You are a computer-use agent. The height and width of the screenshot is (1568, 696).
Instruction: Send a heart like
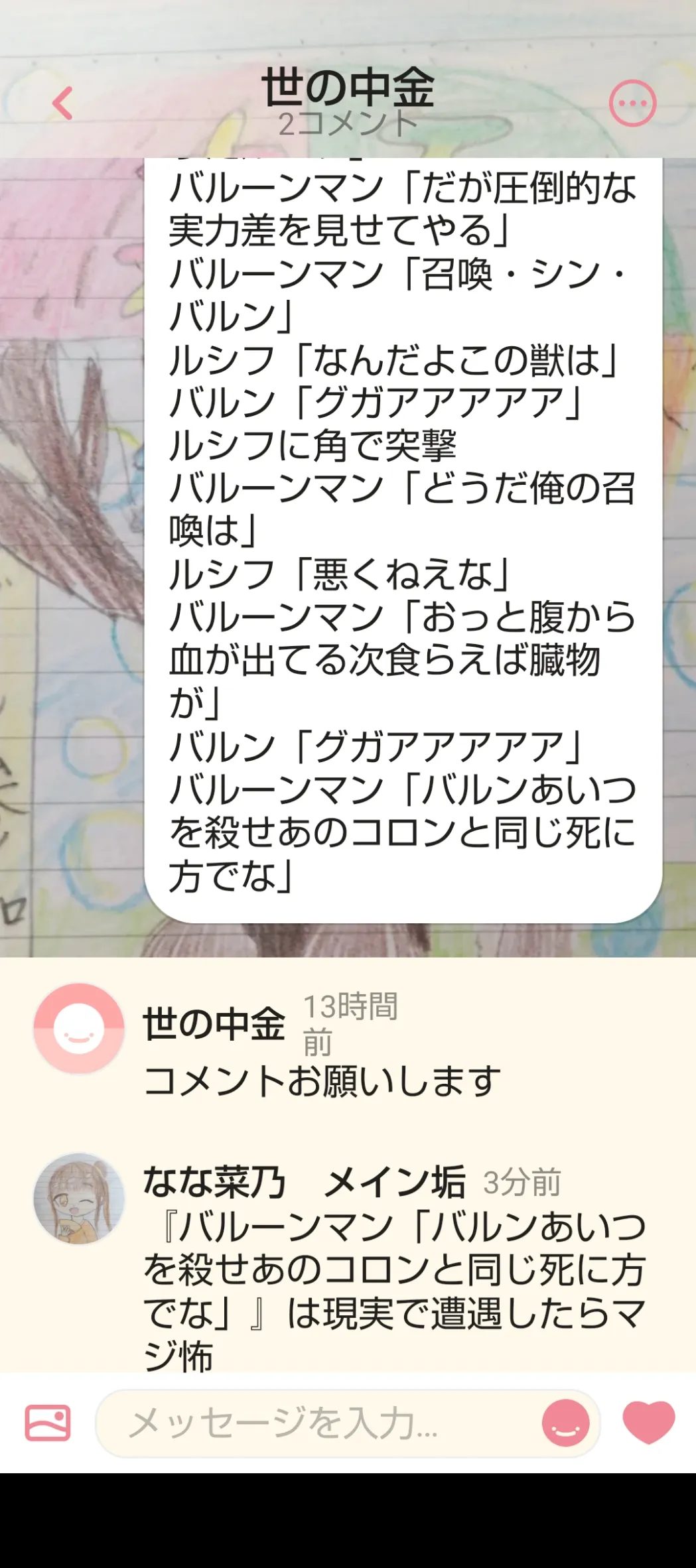[648, 1423]
